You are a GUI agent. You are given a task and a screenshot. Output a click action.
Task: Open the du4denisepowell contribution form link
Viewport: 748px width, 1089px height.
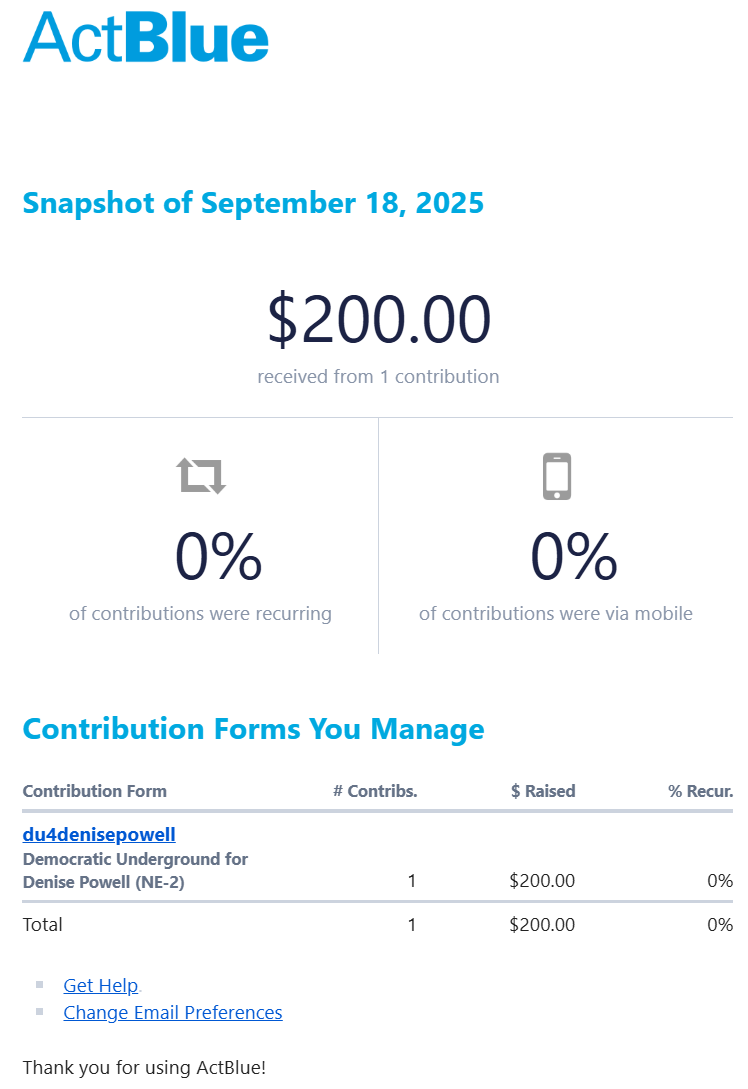coord(99,834)
